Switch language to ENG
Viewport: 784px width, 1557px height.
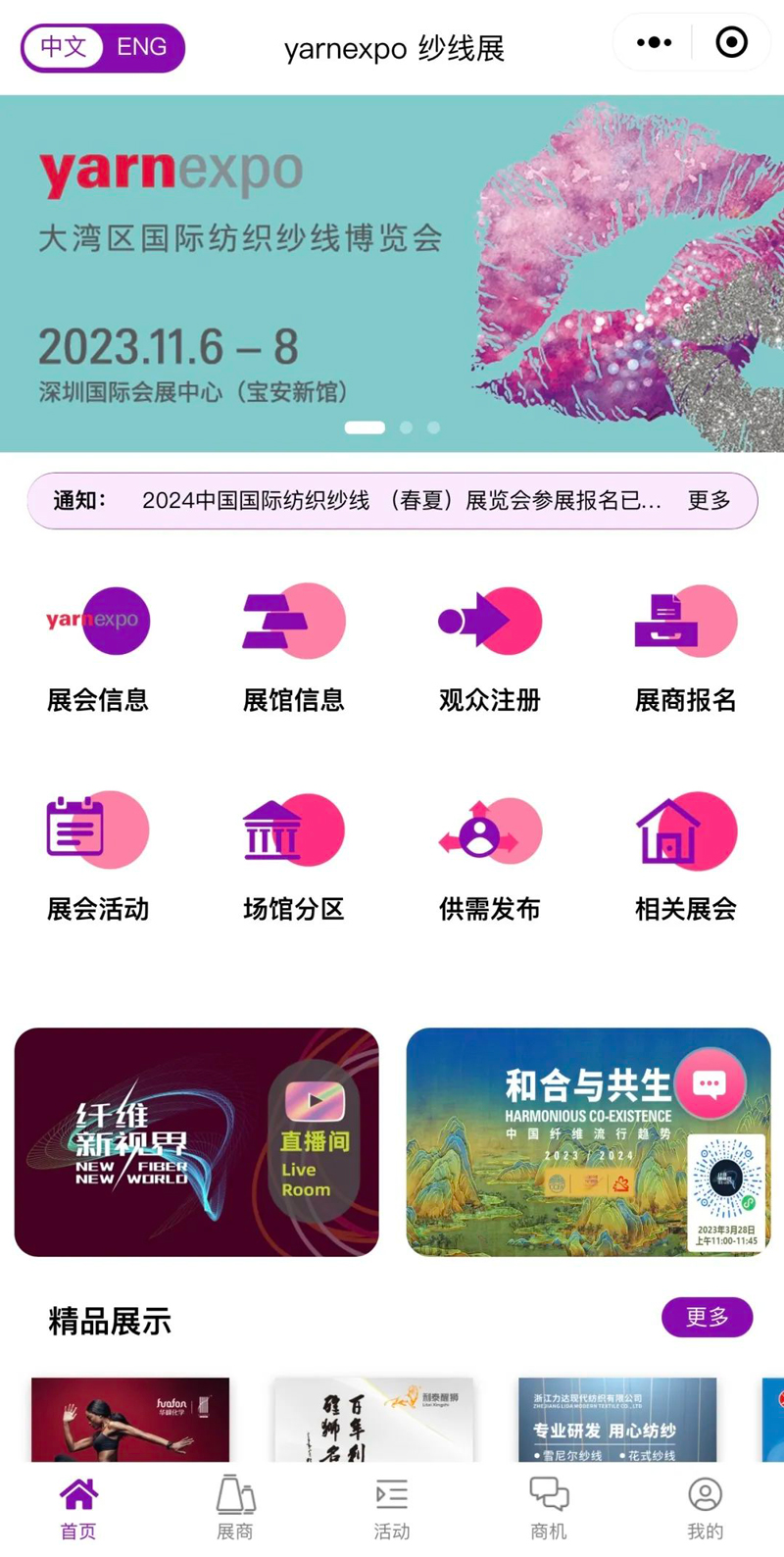141,47
